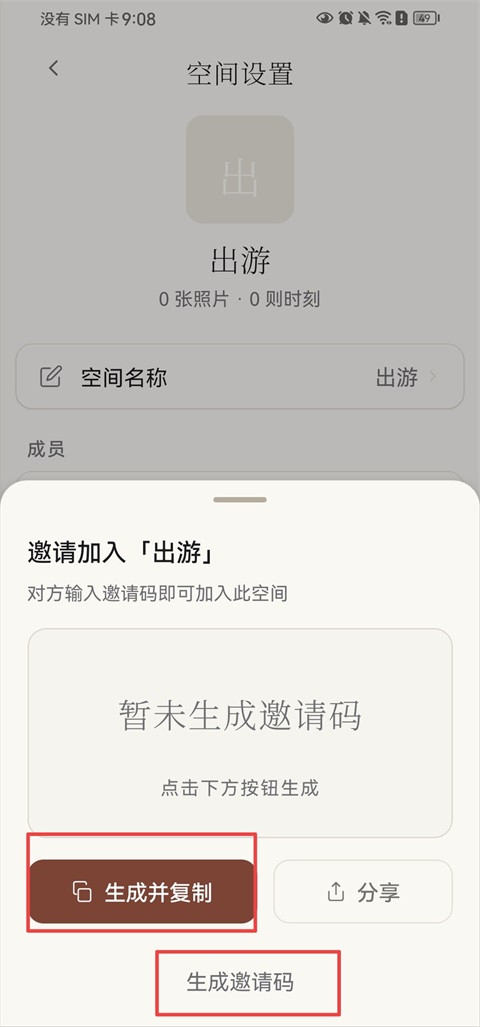Open the 空间名称 row
Screen dimensions: 480x1027
(x=240, y=377)
